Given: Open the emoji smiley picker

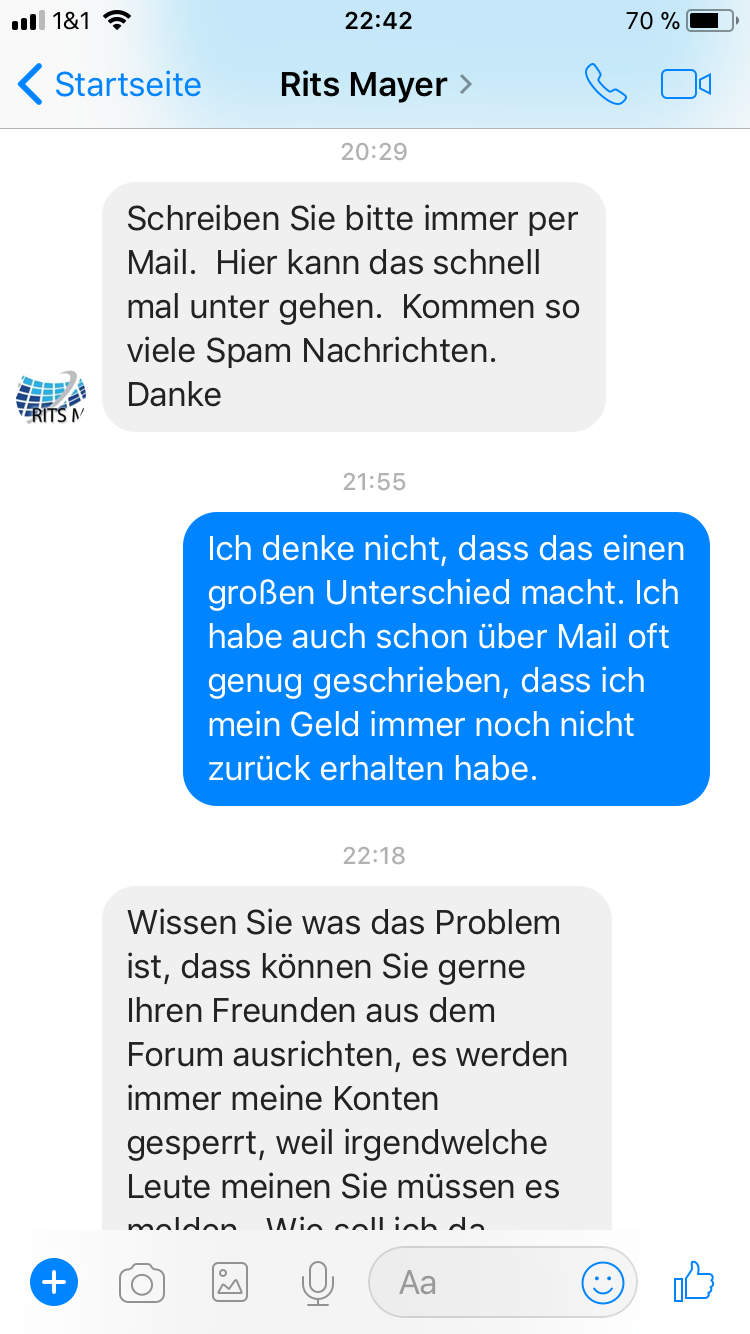Looking at the screenshot, I should click(603, 1282).
